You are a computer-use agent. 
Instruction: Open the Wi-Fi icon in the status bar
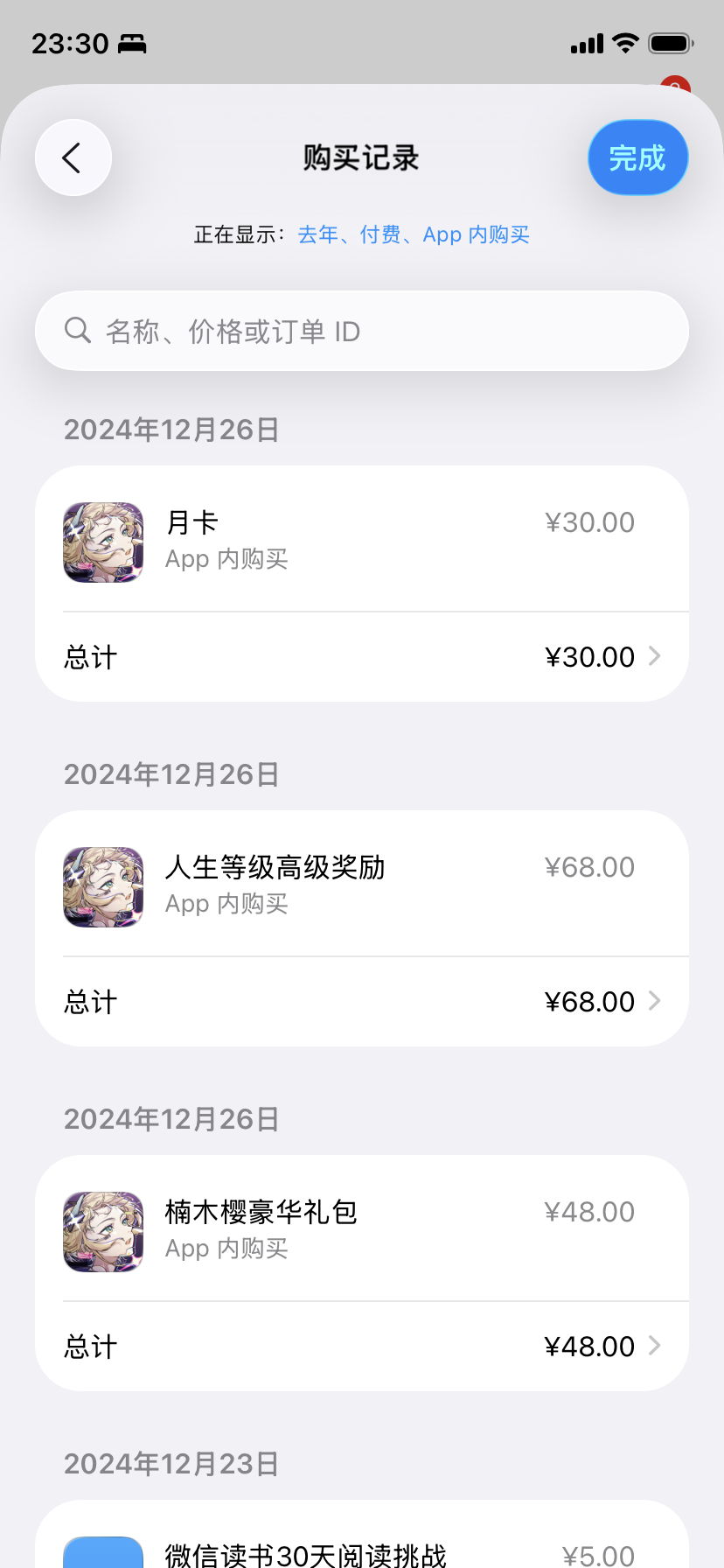coord(626,43)
